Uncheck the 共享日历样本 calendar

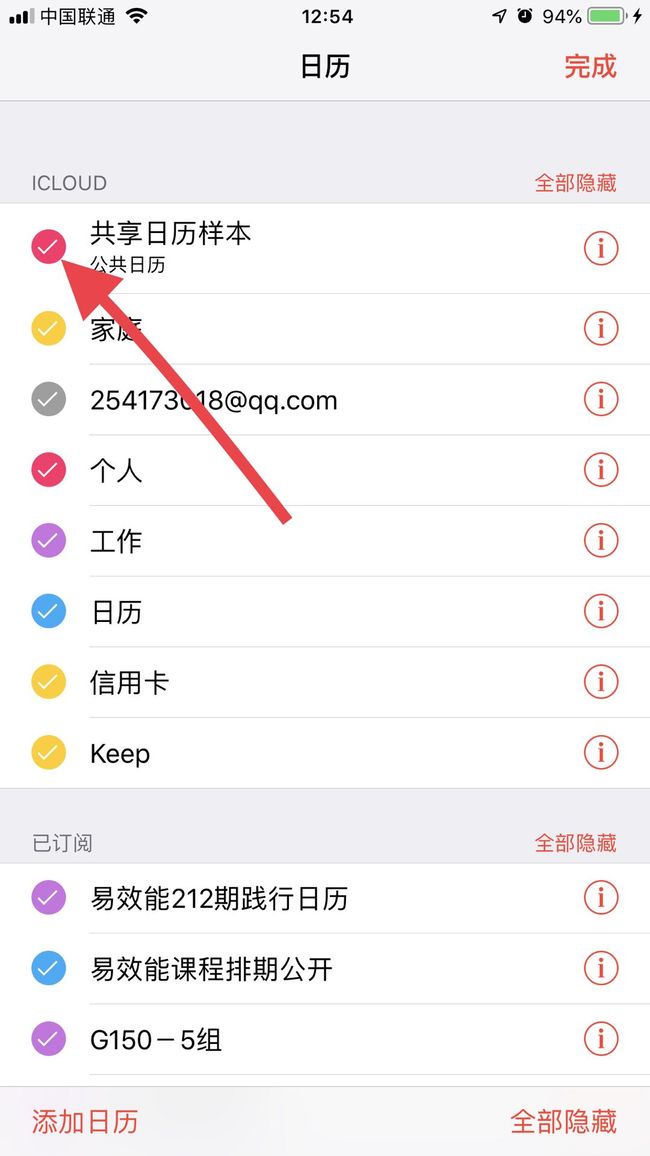(x=49, y=246)
